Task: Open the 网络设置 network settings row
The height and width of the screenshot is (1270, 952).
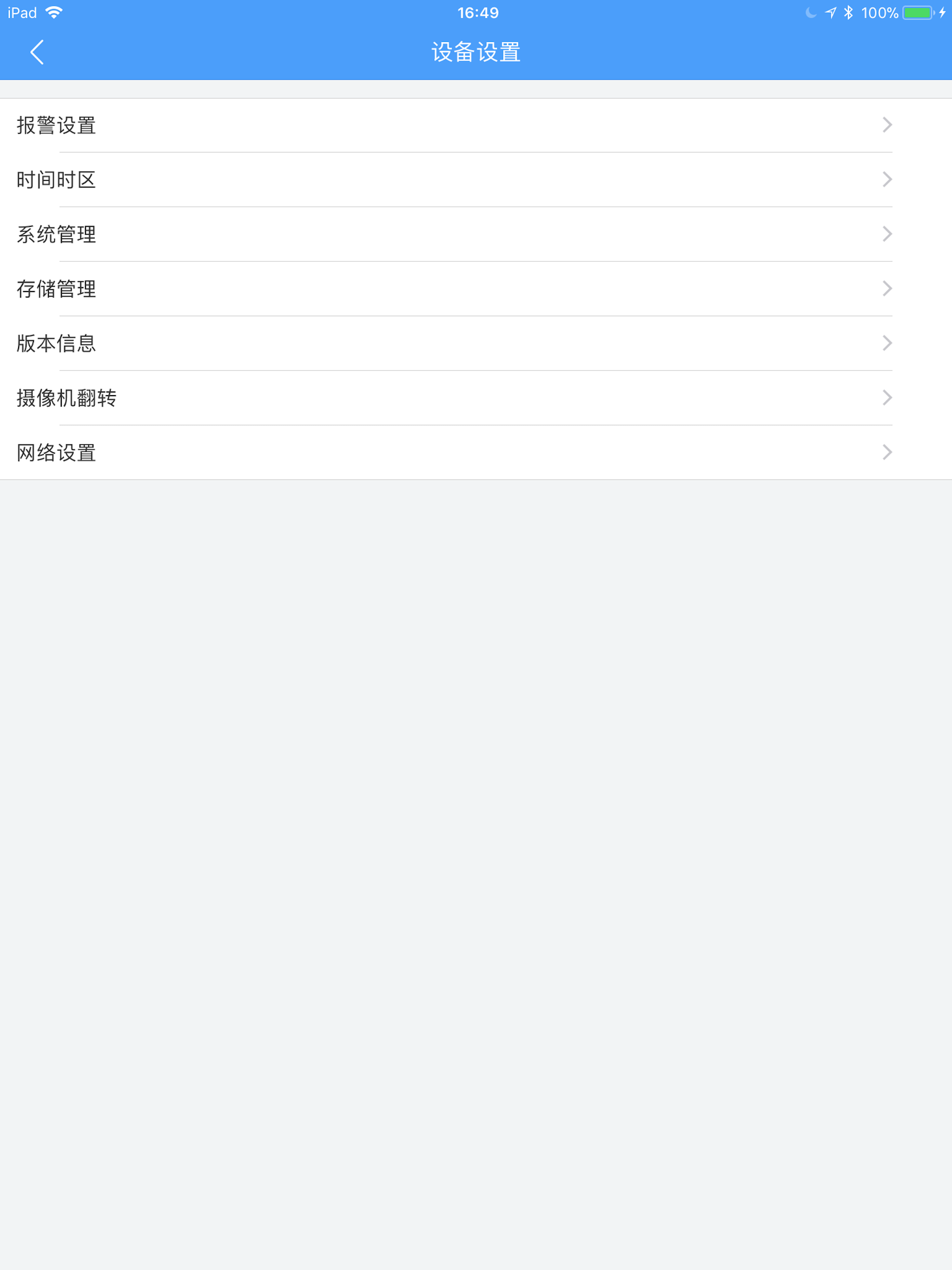Action: pyautogui.click(x=56, y=452)
